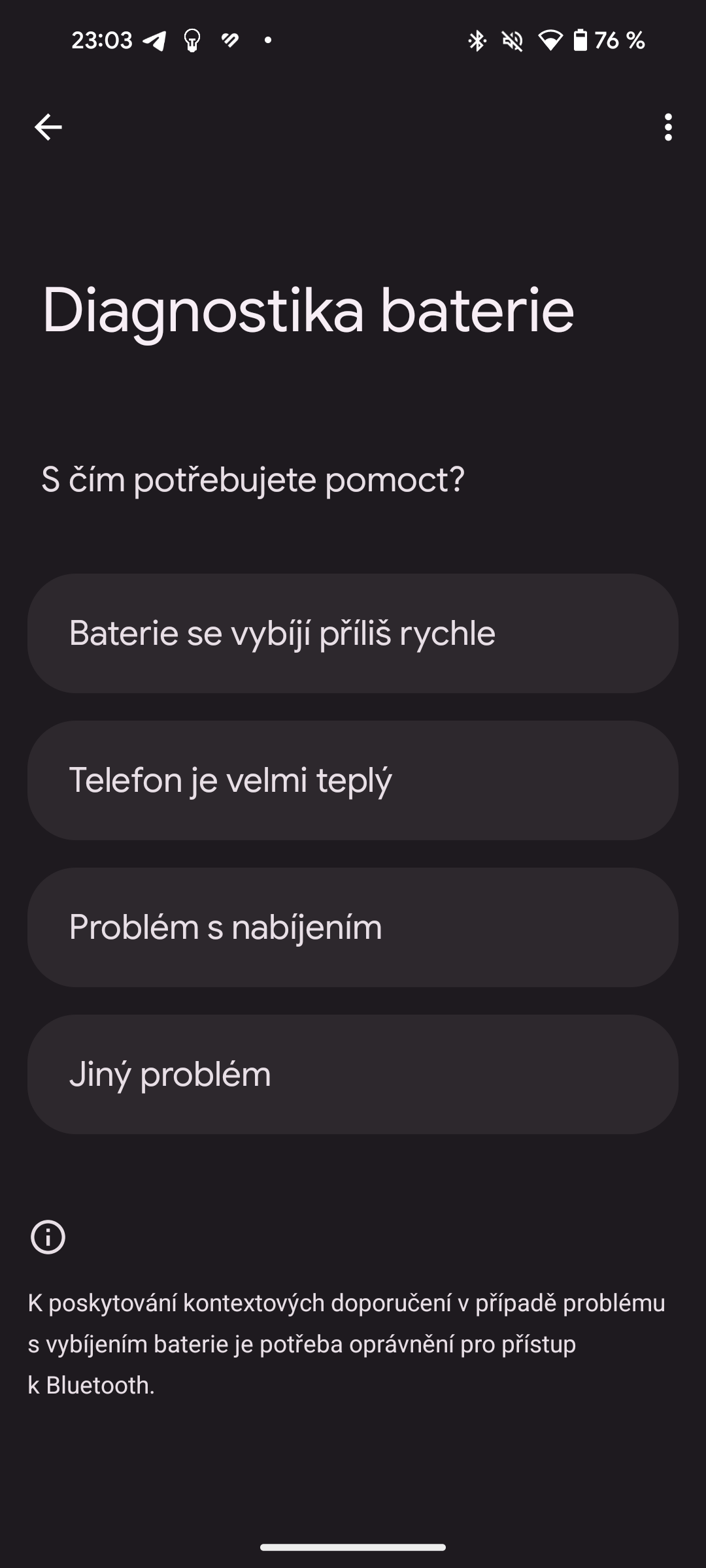Go back using the arrow
The height and width of the screenshot is (1568, 706).
pos(48,127)
